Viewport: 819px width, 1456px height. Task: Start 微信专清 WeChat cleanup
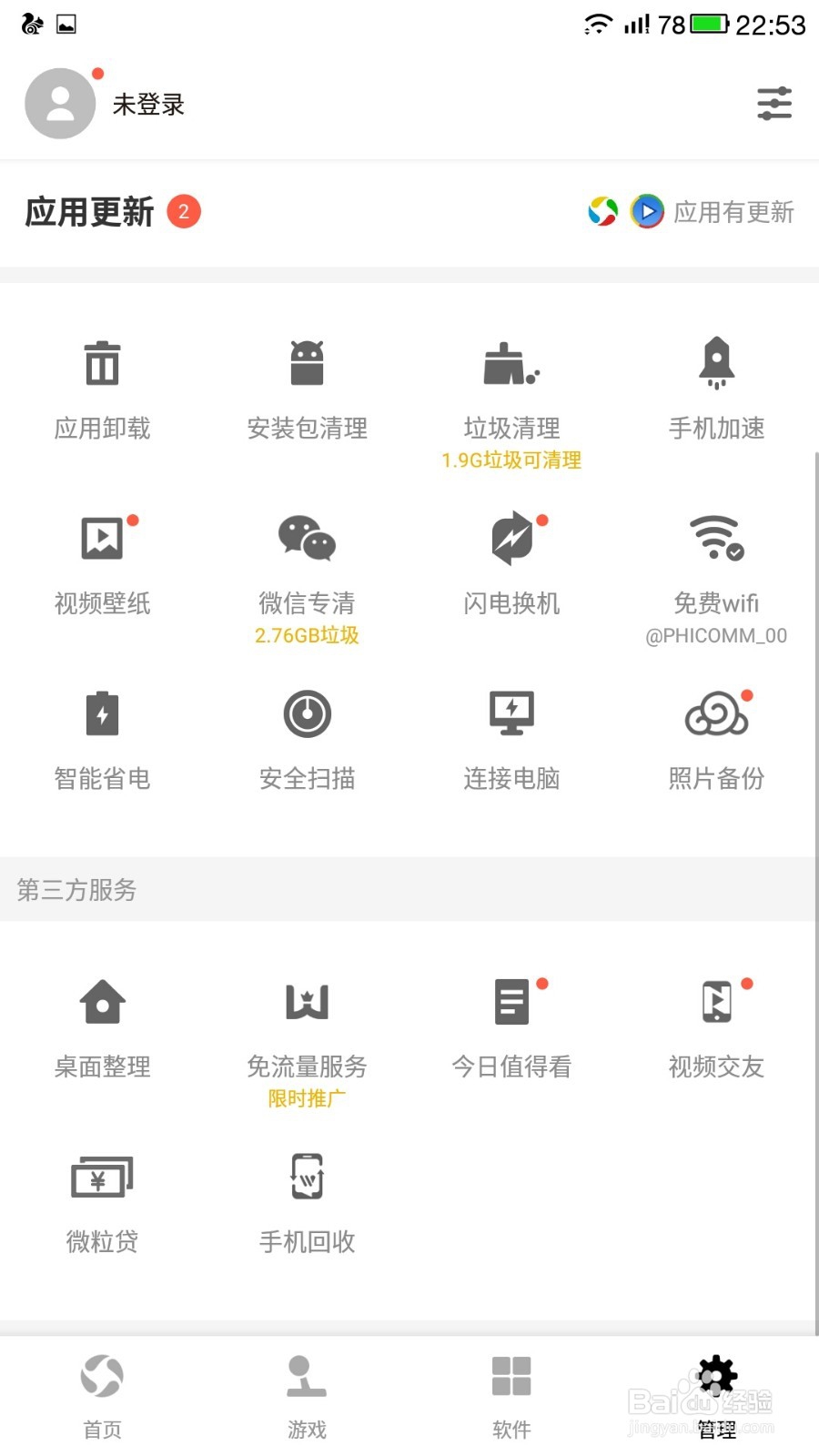point(307,560)
